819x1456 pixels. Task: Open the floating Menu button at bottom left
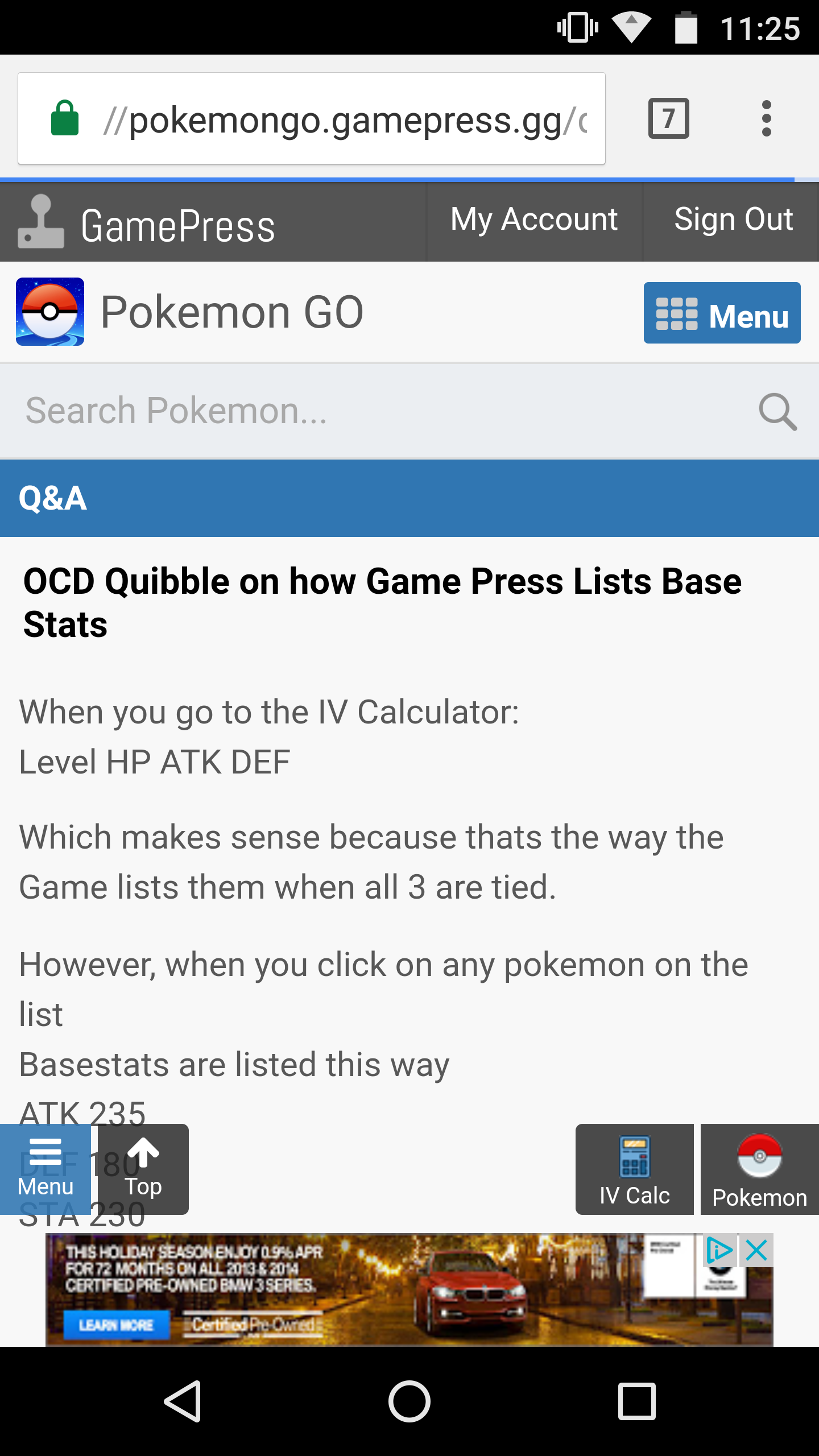(x=45, y=1169)
